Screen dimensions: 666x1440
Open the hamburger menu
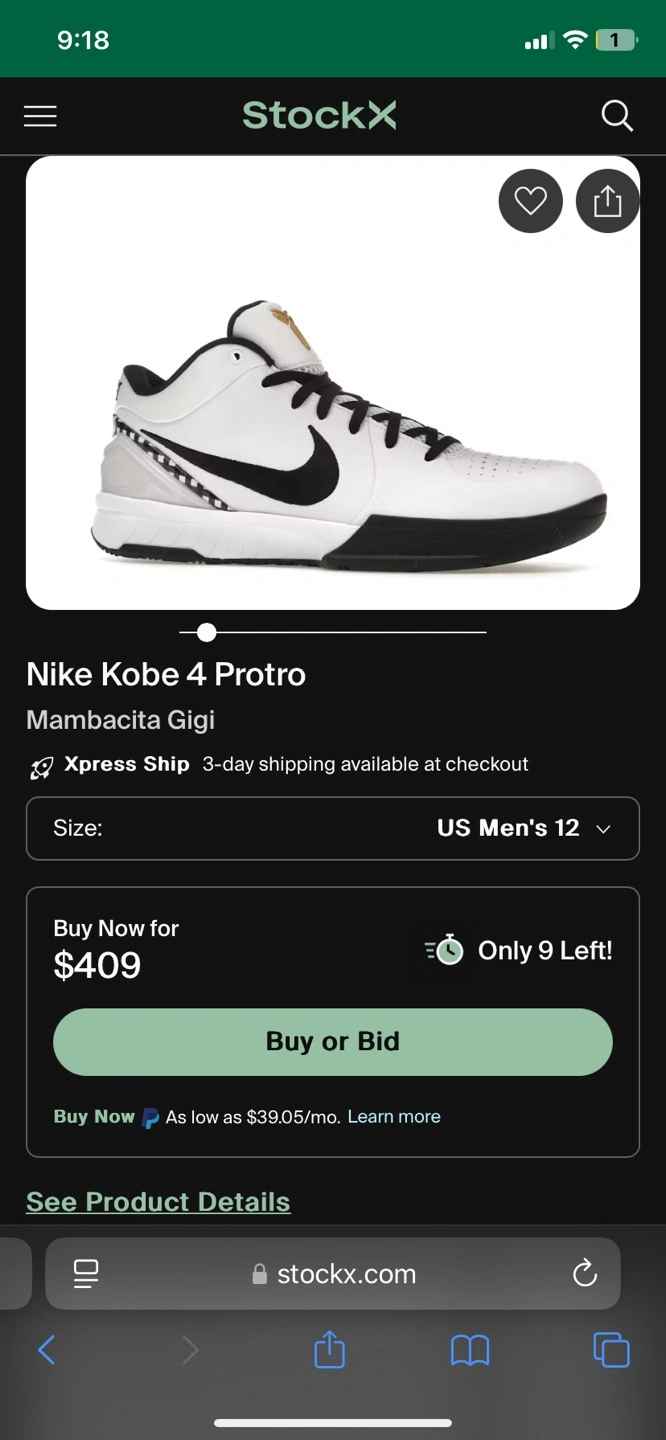point(40,116)
